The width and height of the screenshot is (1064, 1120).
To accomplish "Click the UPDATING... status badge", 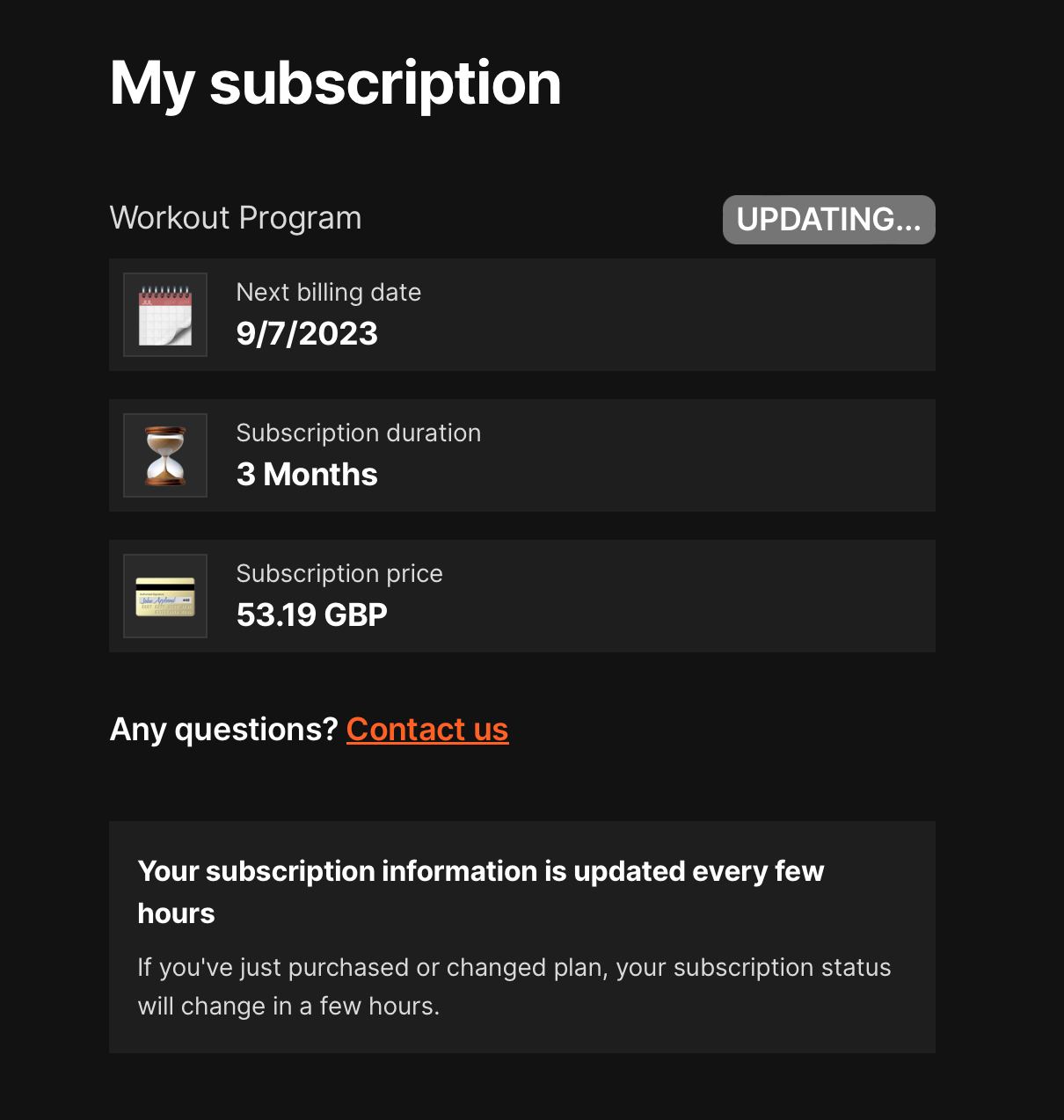I will coord(827,220).
